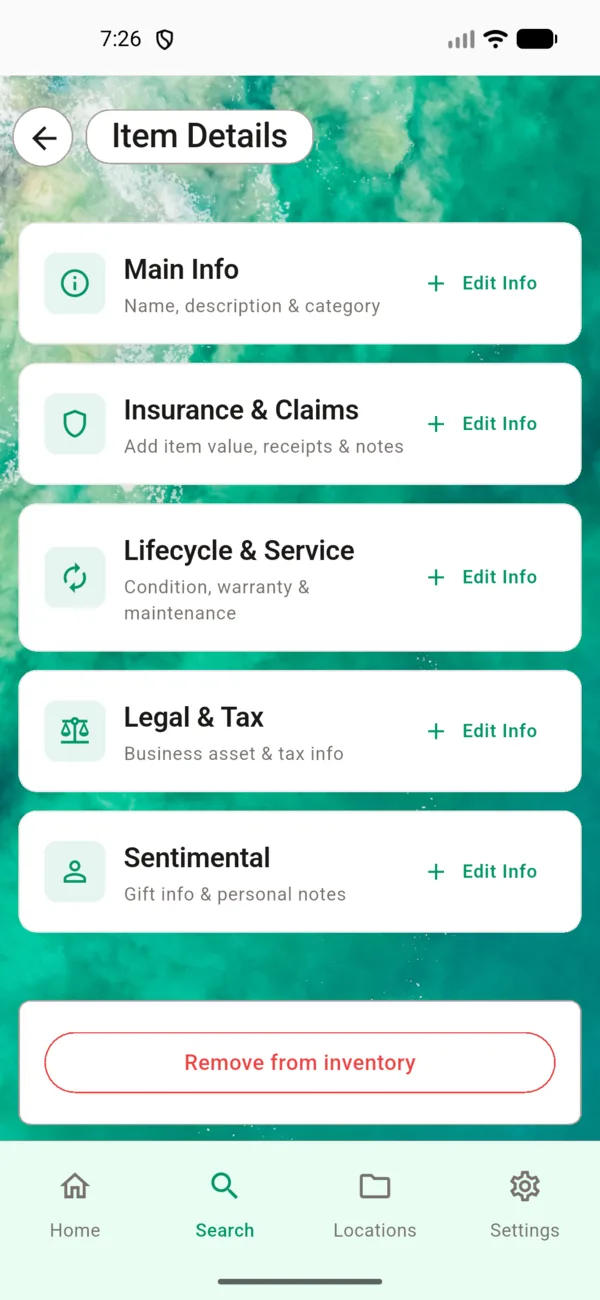Tap Remove from inventory button

[x=300, y=1062]
